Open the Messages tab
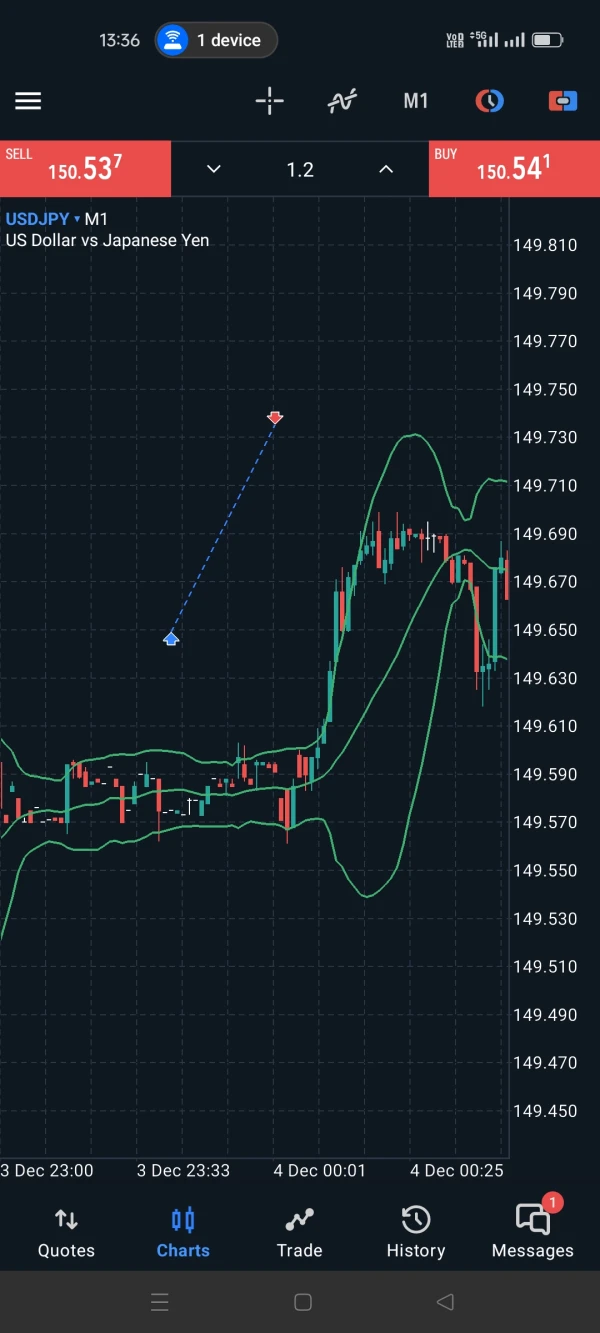The width and height of the screenshot is (600, 1333). [x=533, y=1233]
